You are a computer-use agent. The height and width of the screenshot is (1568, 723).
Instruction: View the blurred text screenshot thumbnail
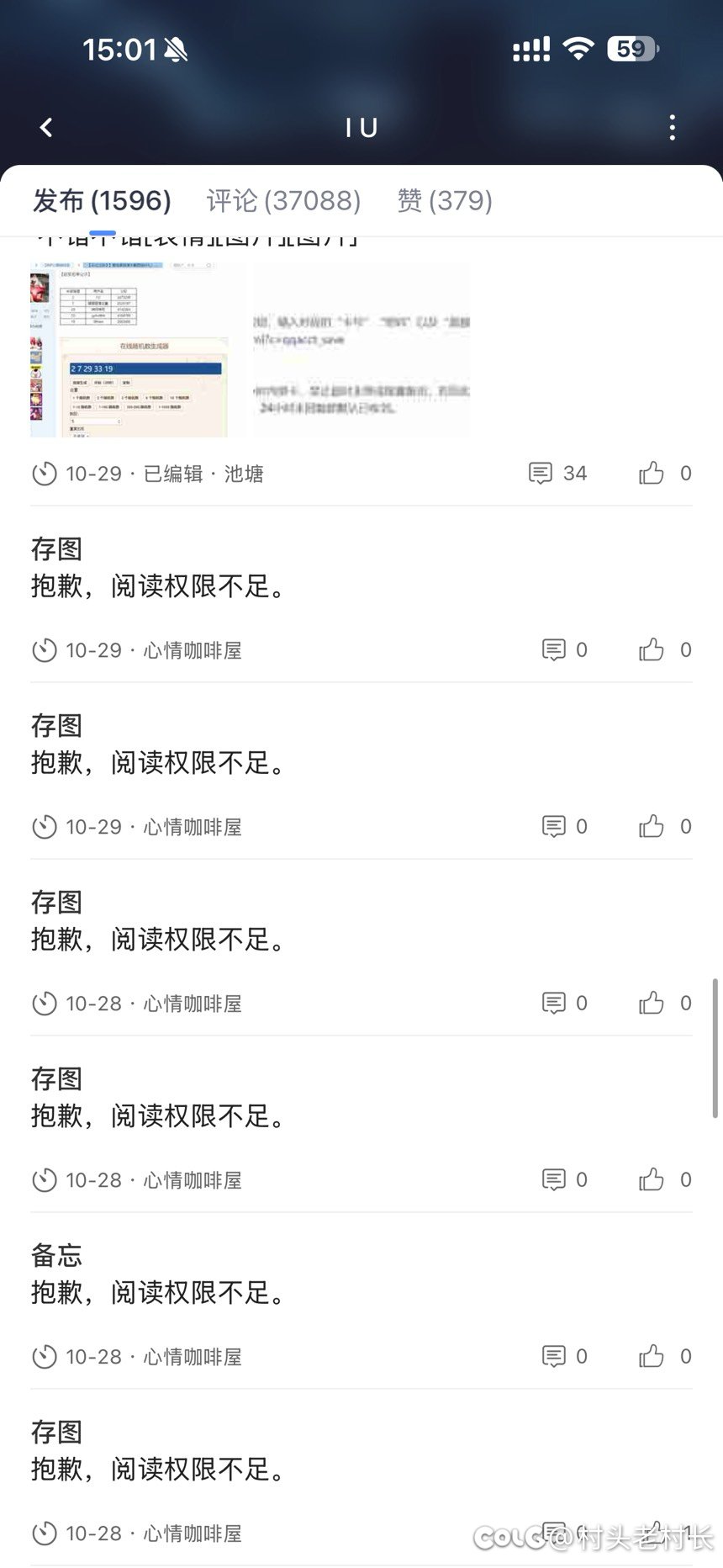pos(361,350)
